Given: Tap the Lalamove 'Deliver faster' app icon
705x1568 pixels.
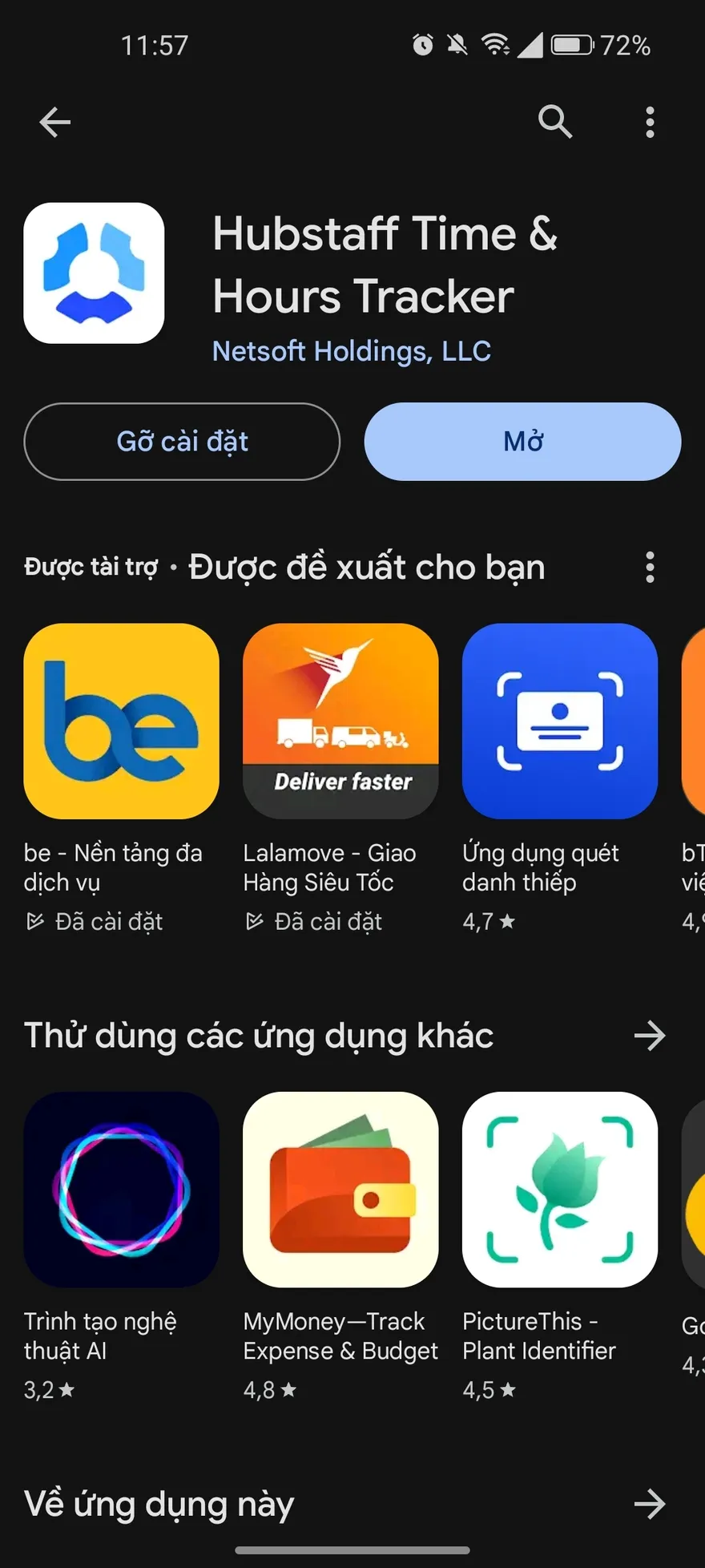Looking at the screenshot, I should click(340, 722).
